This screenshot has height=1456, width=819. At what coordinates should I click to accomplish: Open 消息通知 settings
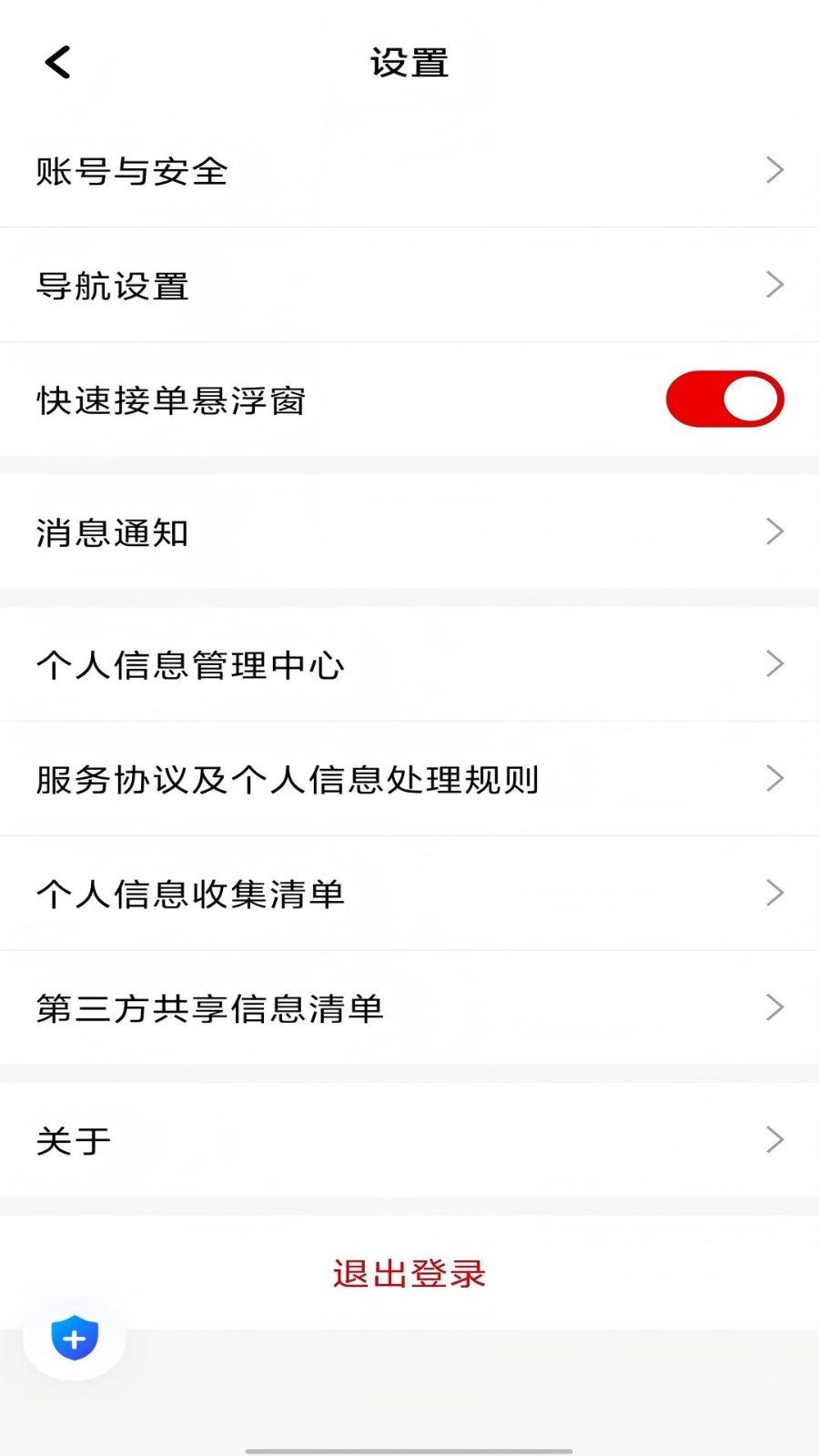pyautogui.click(x=409, y=532)
